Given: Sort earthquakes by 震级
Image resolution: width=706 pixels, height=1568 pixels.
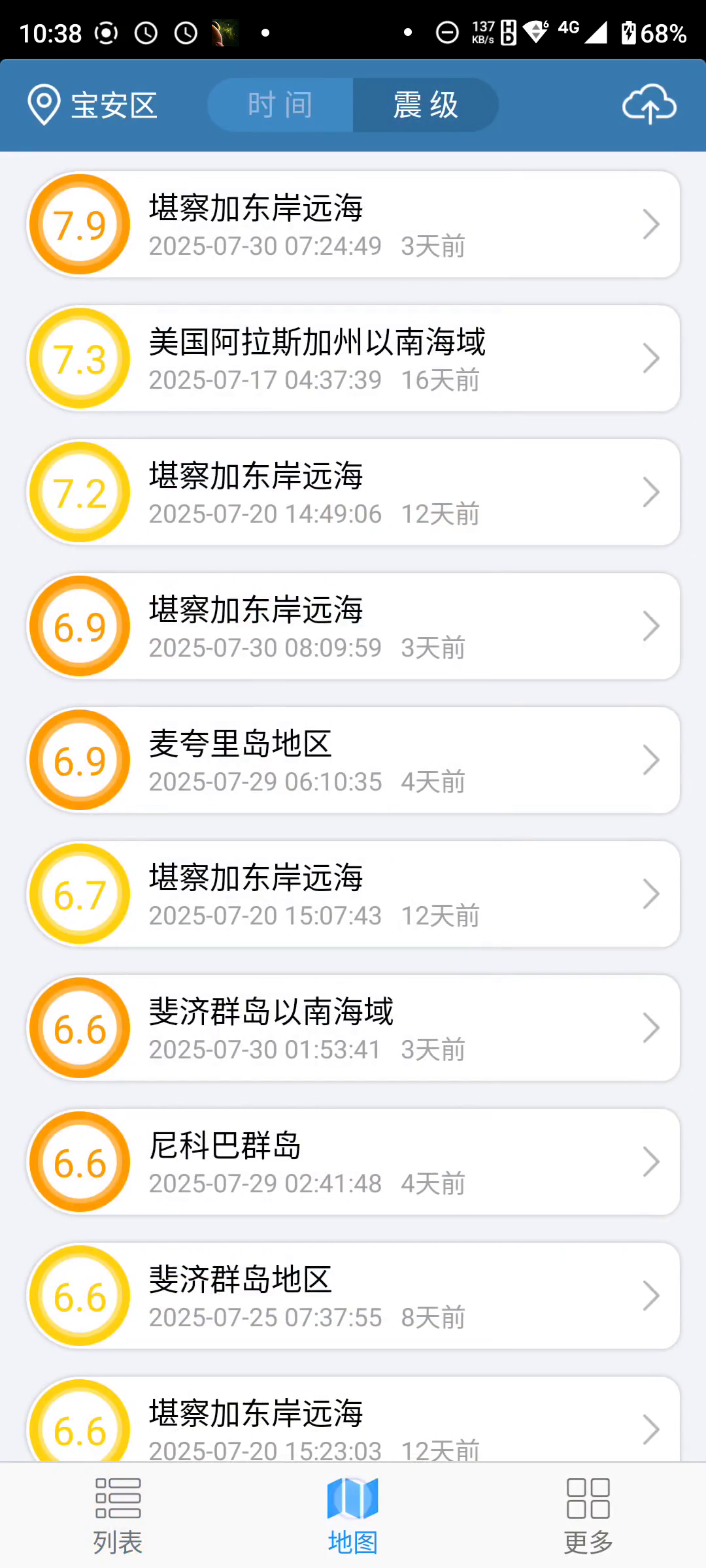Looking at the screenshot, I should pos(426,105).
